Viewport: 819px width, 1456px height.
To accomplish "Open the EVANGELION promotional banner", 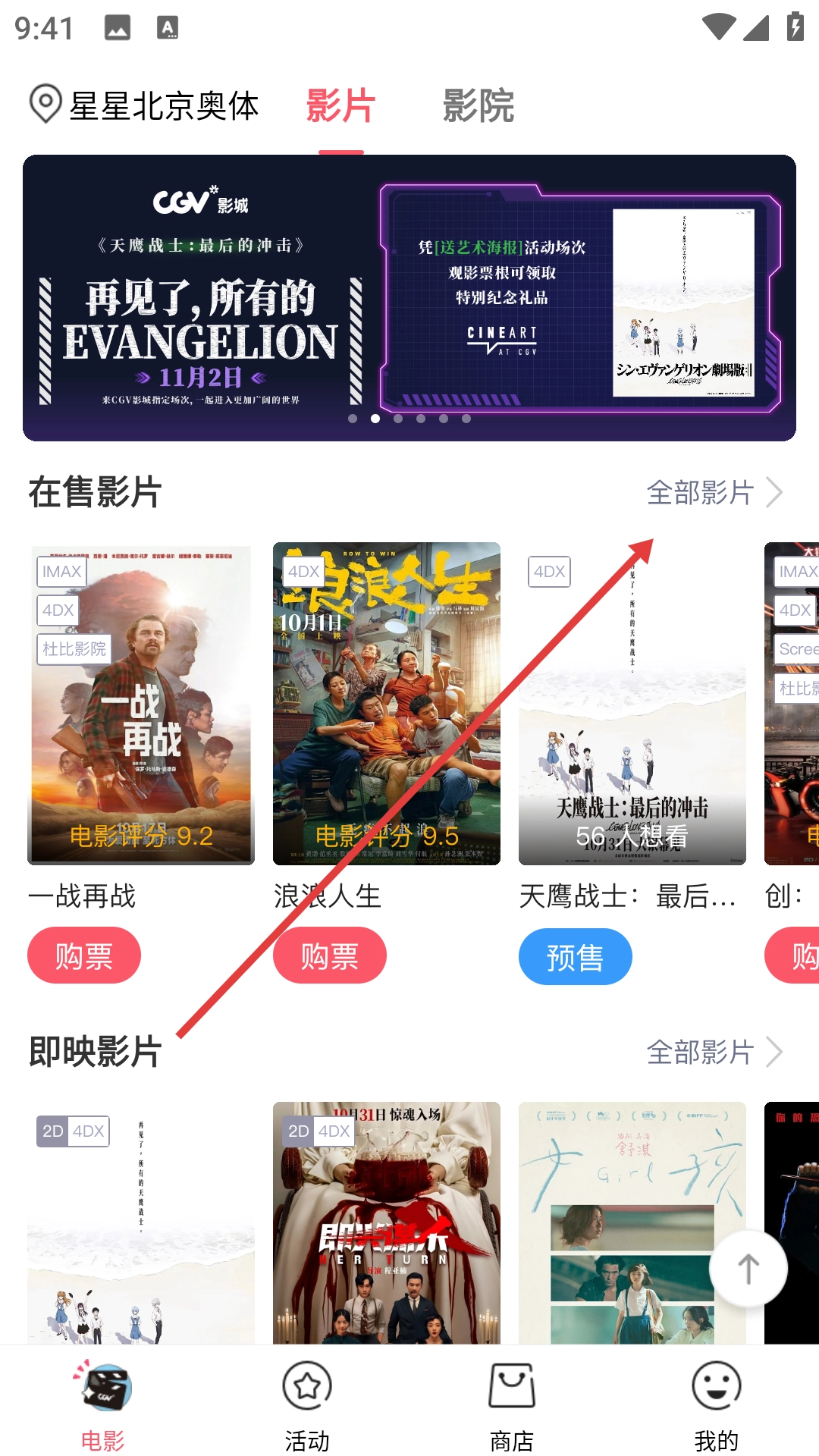I will click(x=409, y=297).
